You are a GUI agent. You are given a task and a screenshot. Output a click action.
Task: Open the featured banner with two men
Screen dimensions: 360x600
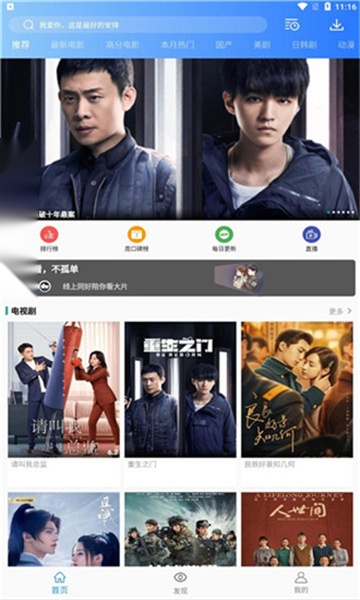[180, 139]
